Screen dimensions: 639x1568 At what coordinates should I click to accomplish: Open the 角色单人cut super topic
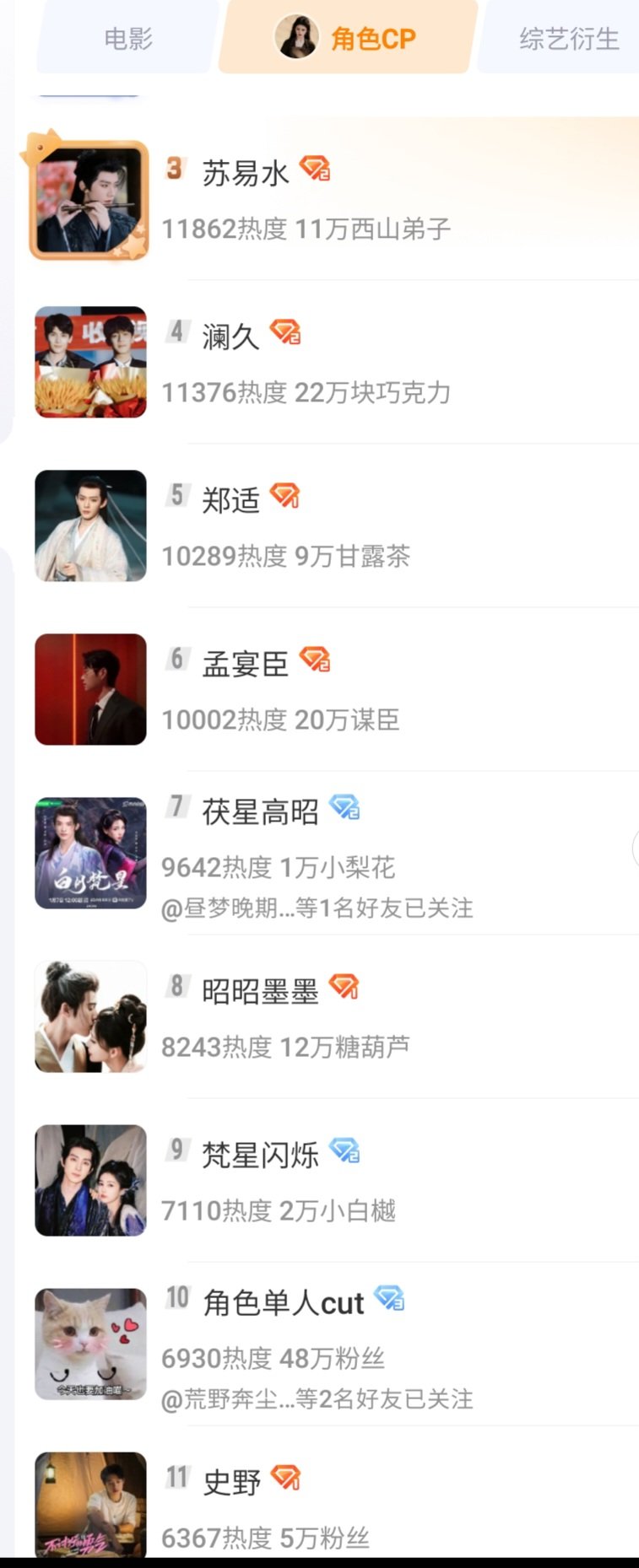click(x=283, y=1303)
